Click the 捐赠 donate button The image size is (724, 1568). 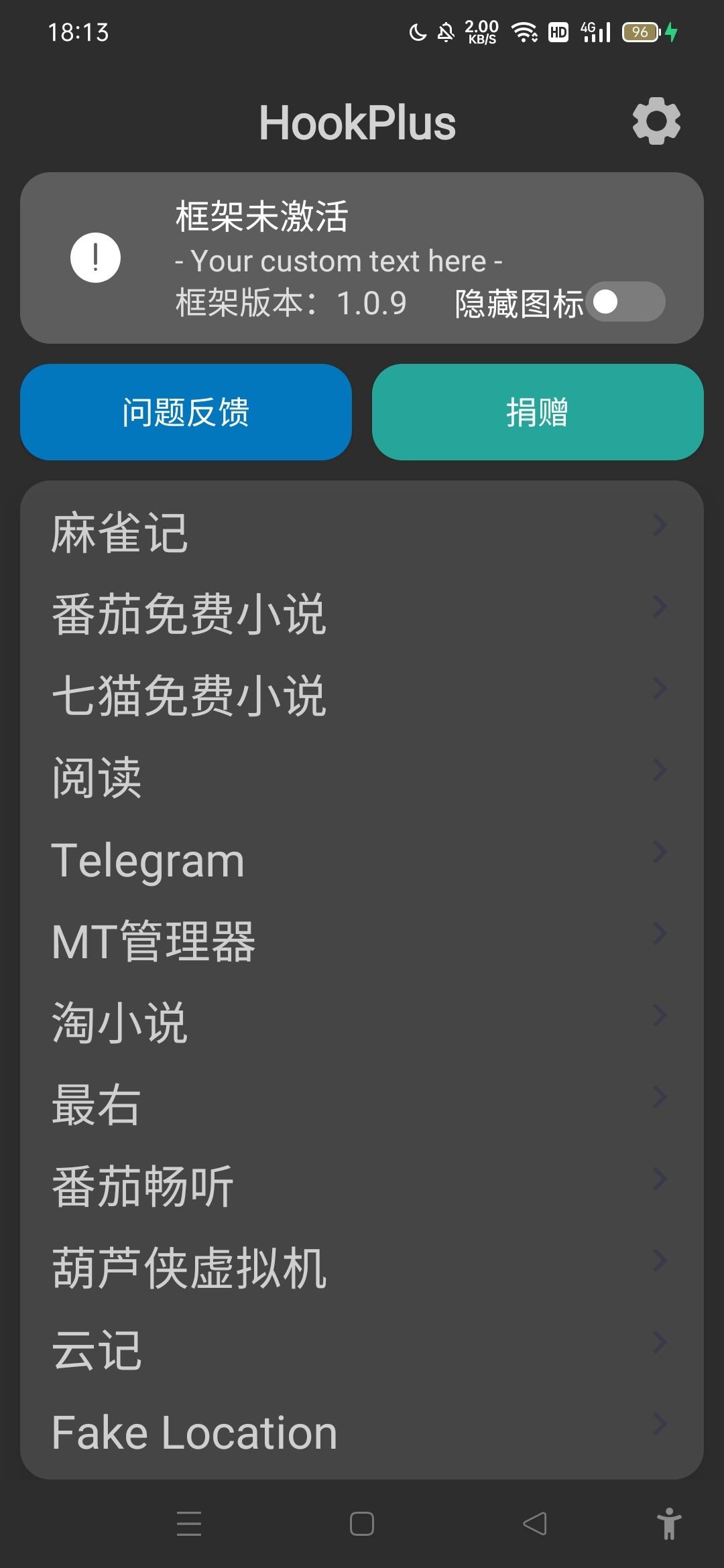536,413
